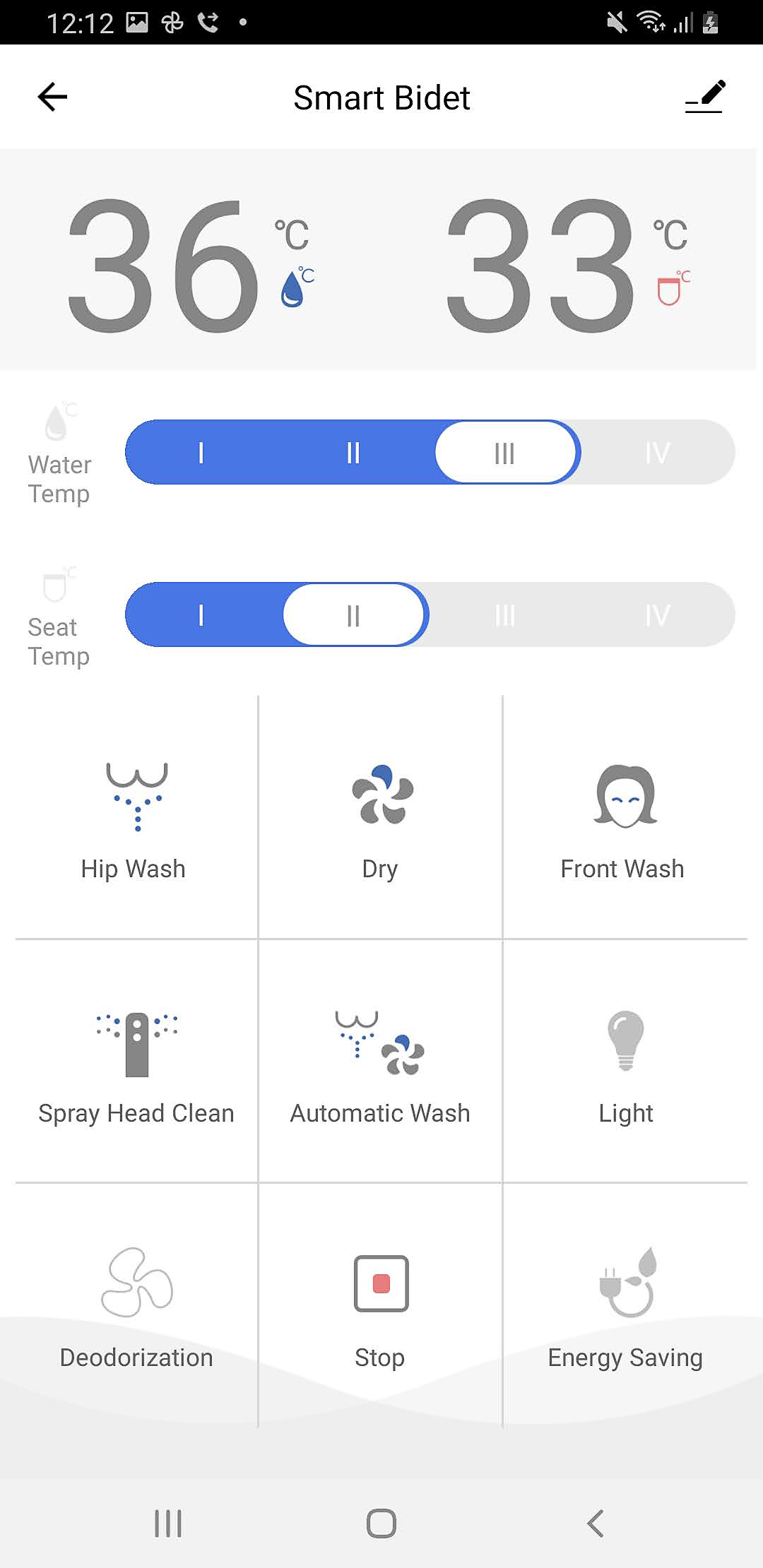Start Hip Wash

pyautogui.click(x=134, y=819)
